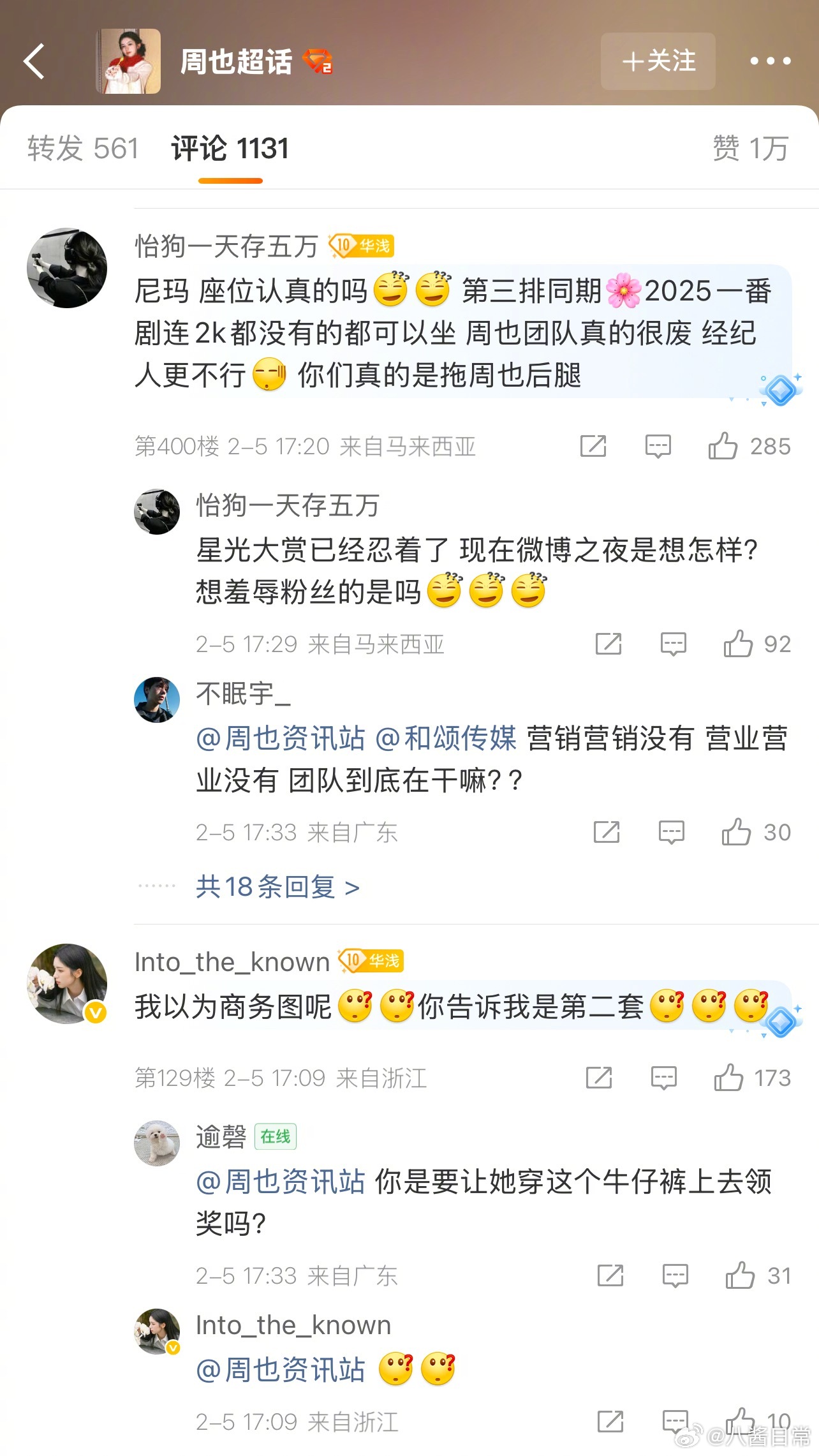Image resolution: width=819 pixels, height=1456 pixels.
Task: Open the reply icon on the 285-like comment
Action: (657, 447)
